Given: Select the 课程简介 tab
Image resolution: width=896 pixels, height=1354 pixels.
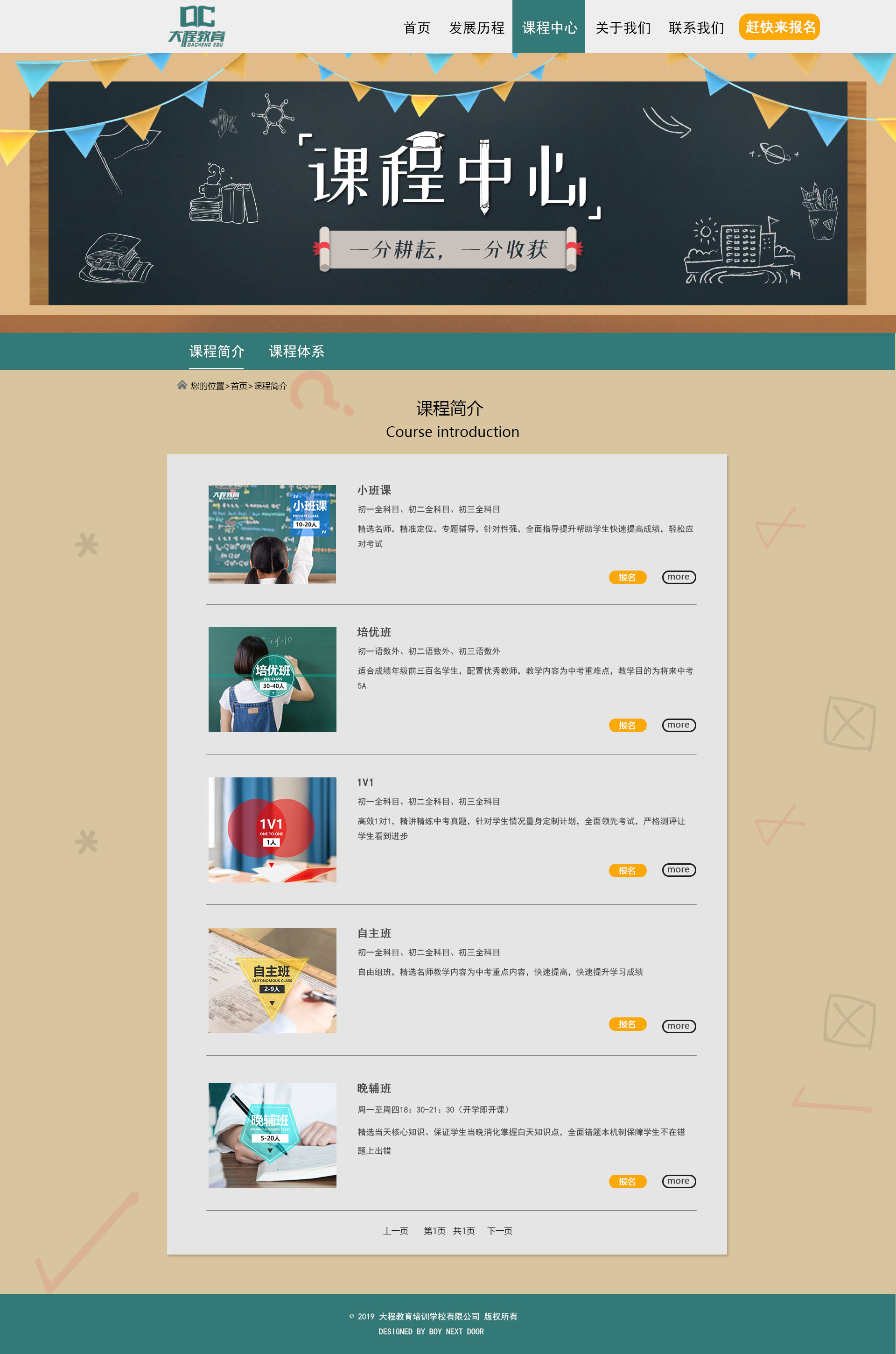Looking at the screenshot, I should click(217, 351).
